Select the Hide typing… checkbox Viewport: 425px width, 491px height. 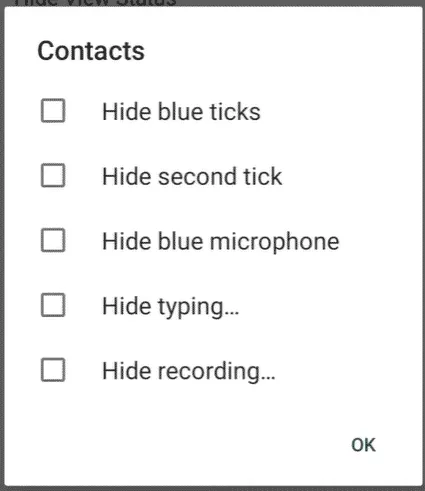53,305
